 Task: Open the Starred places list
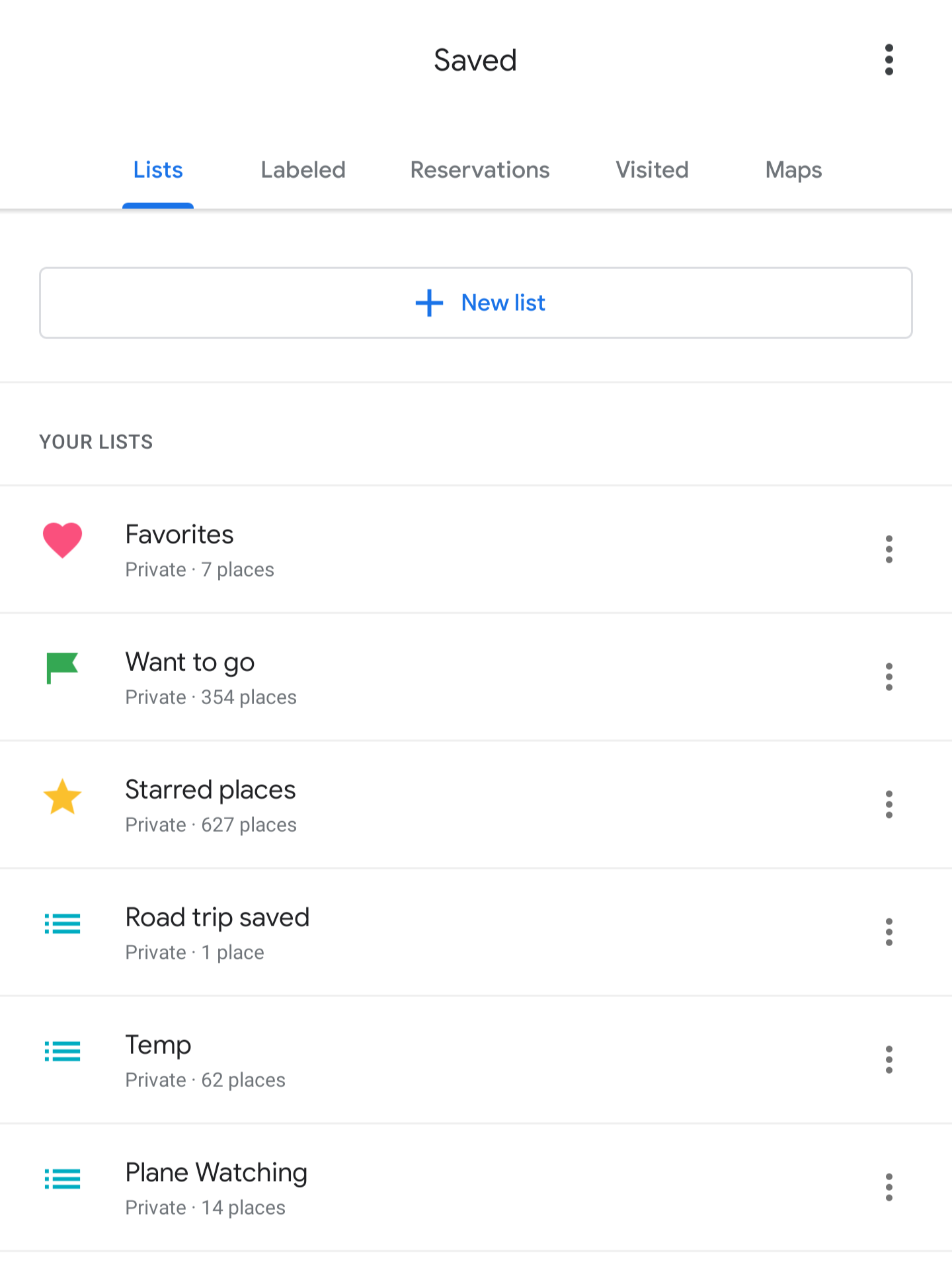pos(397,805)
